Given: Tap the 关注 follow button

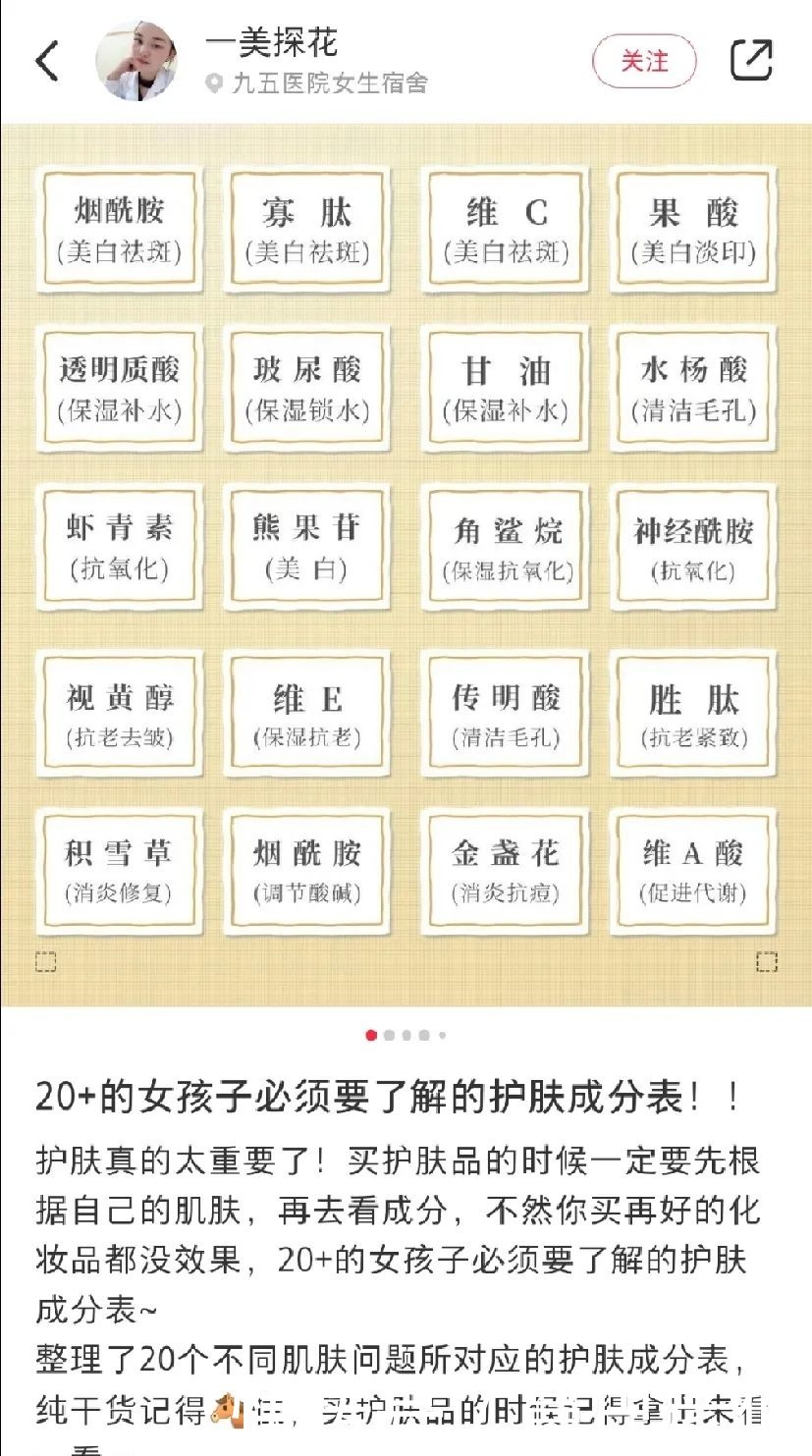Looking at the screenshot, I should (643, 61).
